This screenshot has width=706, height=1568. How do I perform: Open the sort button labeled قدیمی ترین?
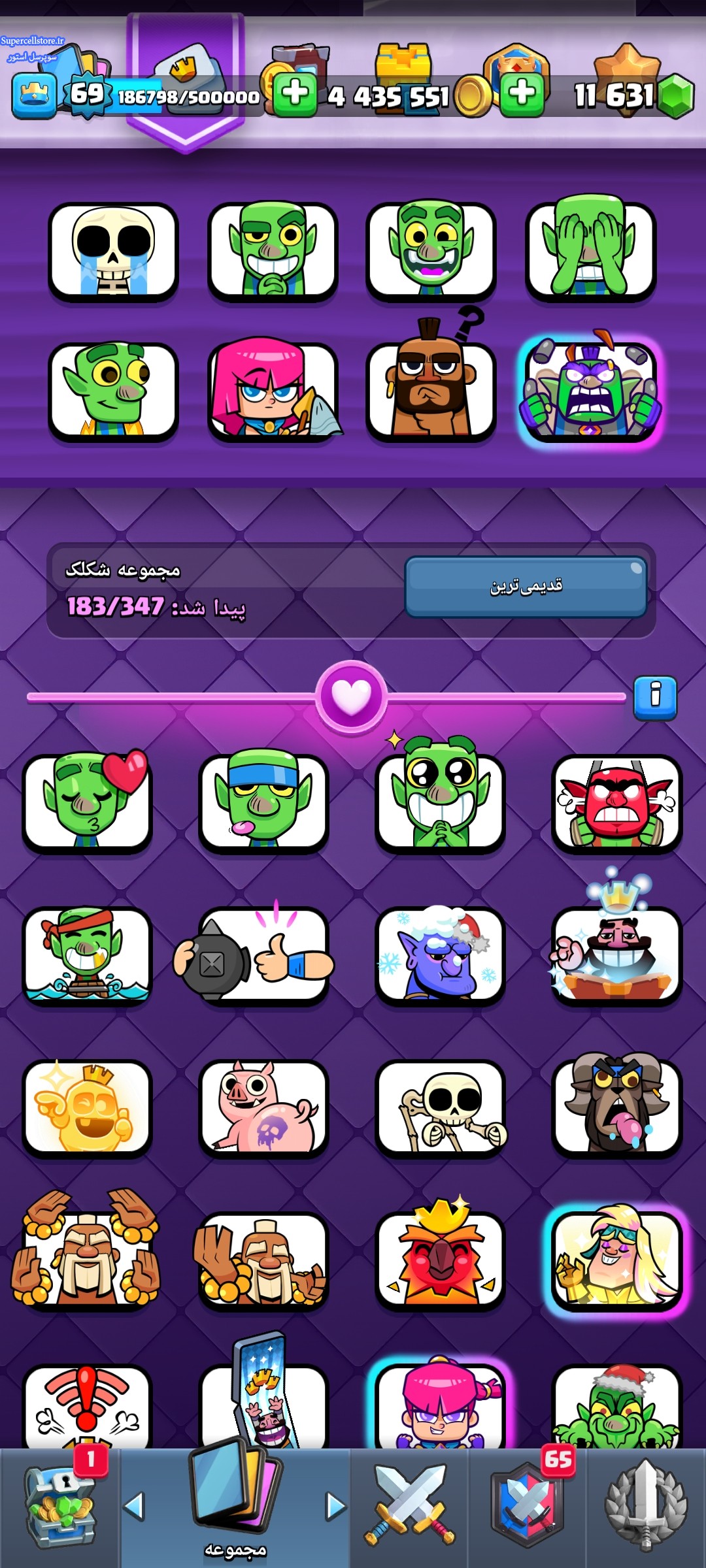[526, 587]
